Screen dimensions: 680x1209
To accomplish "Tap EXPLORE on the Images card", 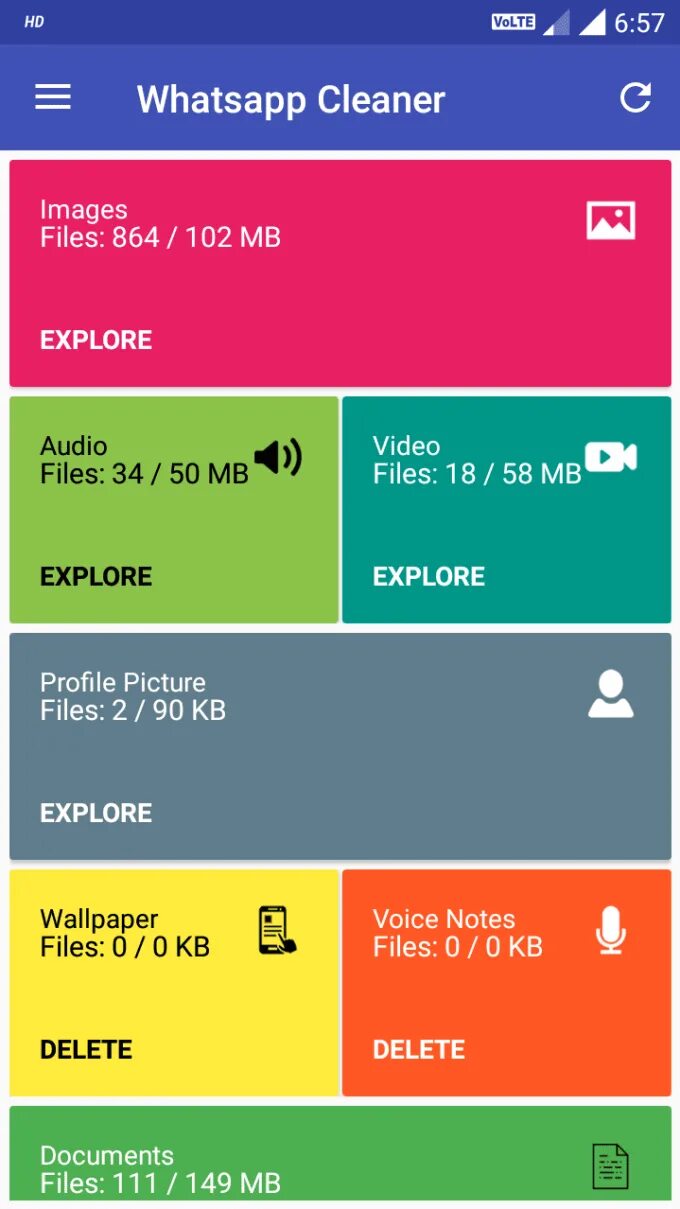I will pos(96,340).
